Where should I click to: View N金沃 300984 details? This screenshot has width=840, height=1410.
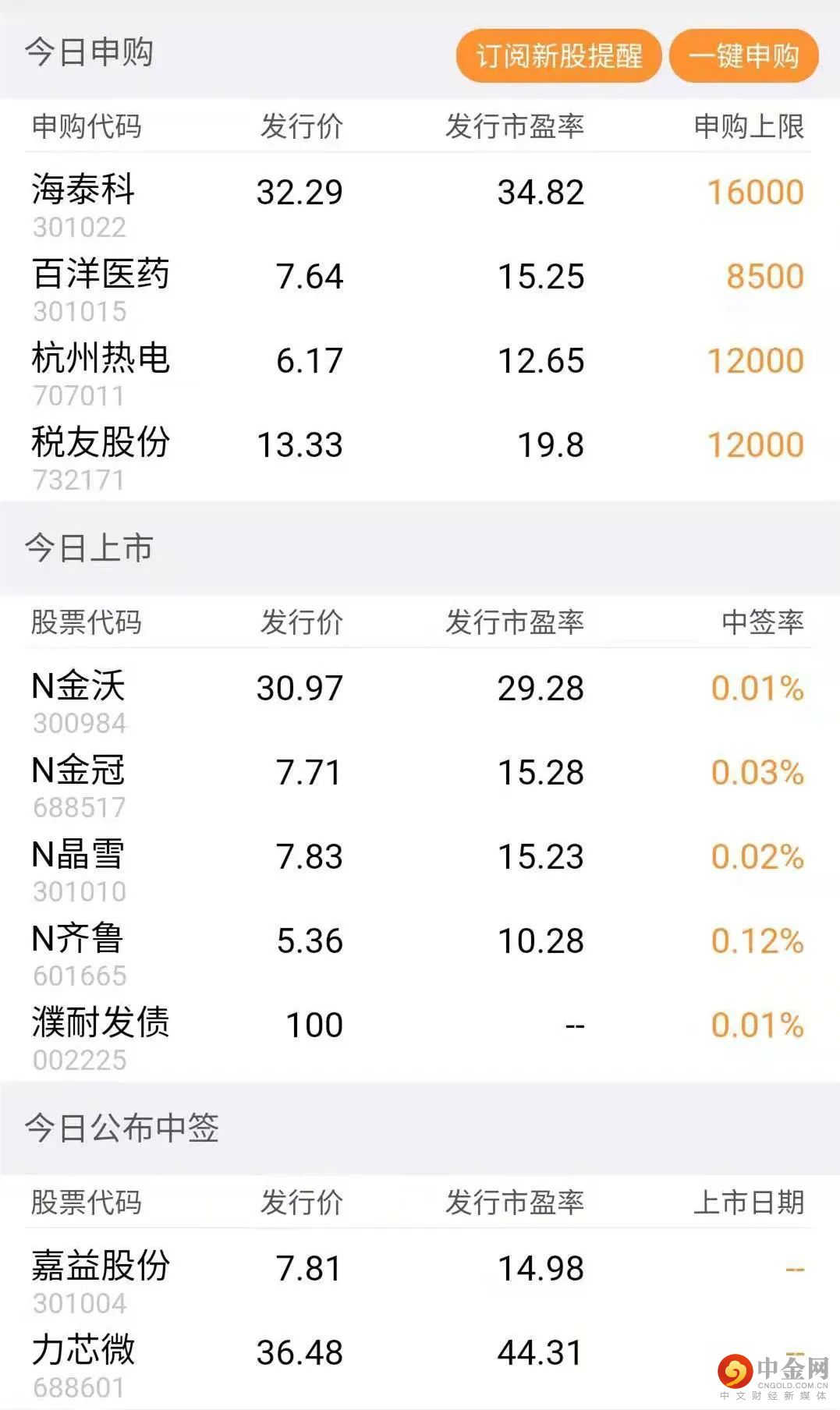tap(420, 701)
